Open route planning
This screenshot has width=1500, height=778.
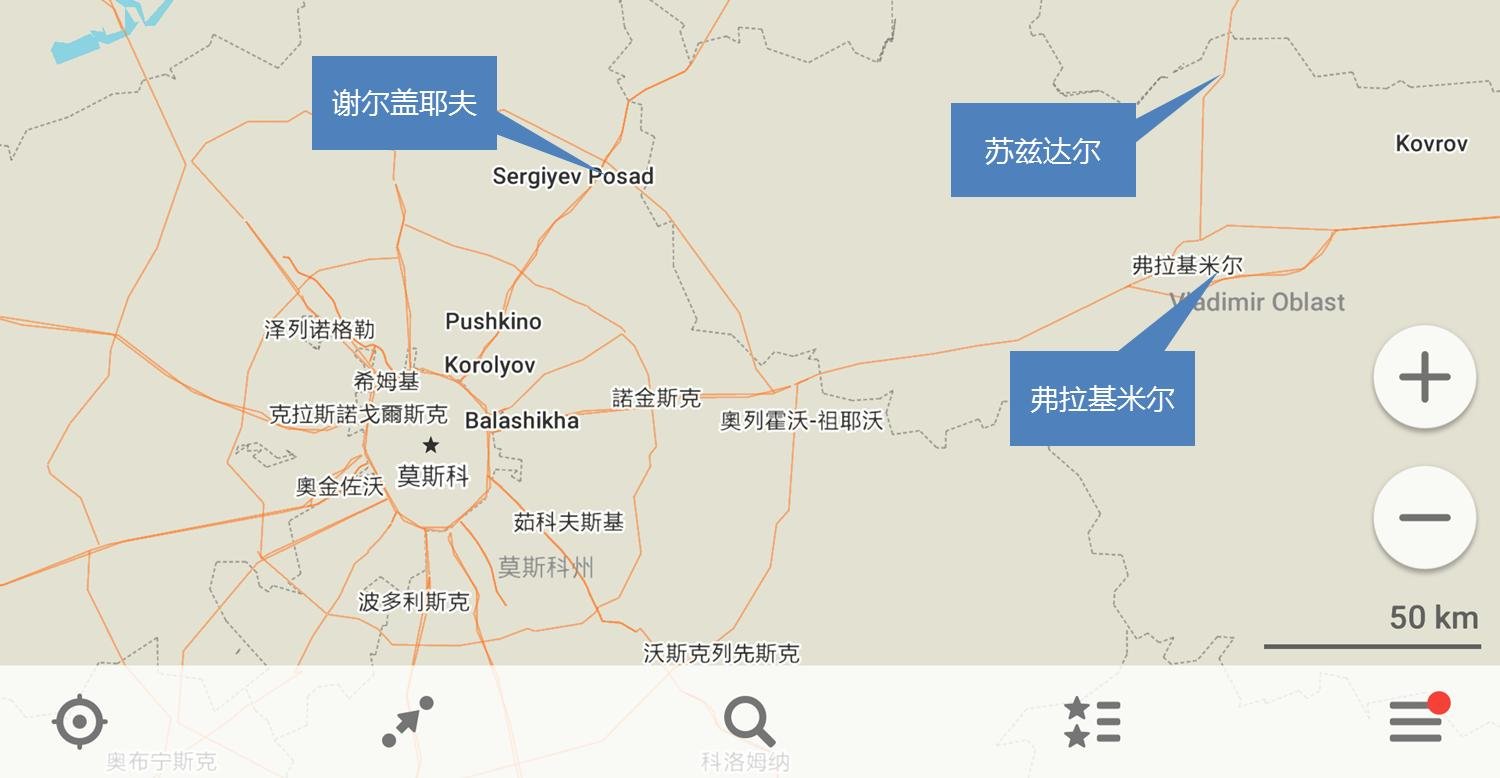tap(408, 722)
